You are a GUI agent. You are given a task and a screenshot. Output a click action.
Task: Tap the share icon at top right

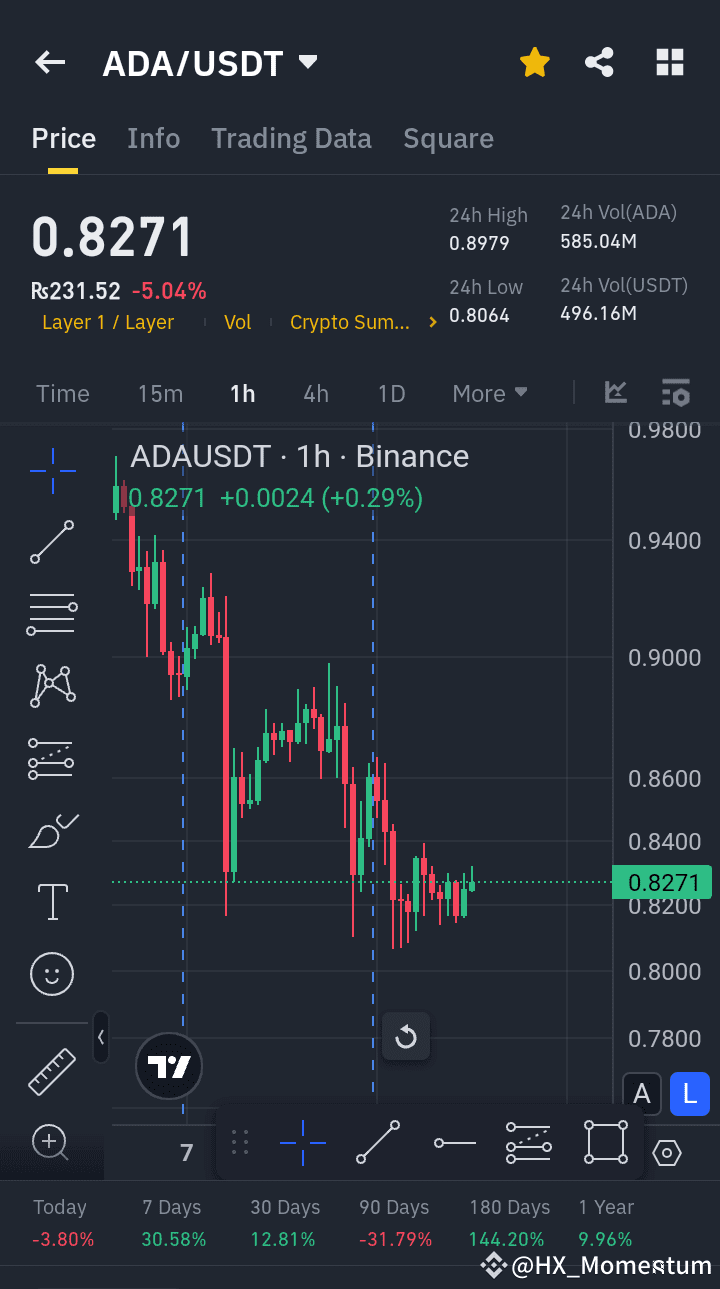coord(599,62)
